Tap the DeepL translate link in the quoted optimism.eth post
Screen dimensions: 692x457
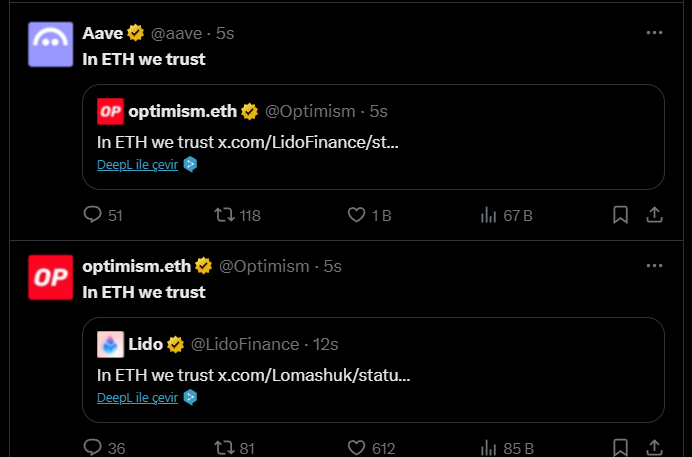click(137, 165)
